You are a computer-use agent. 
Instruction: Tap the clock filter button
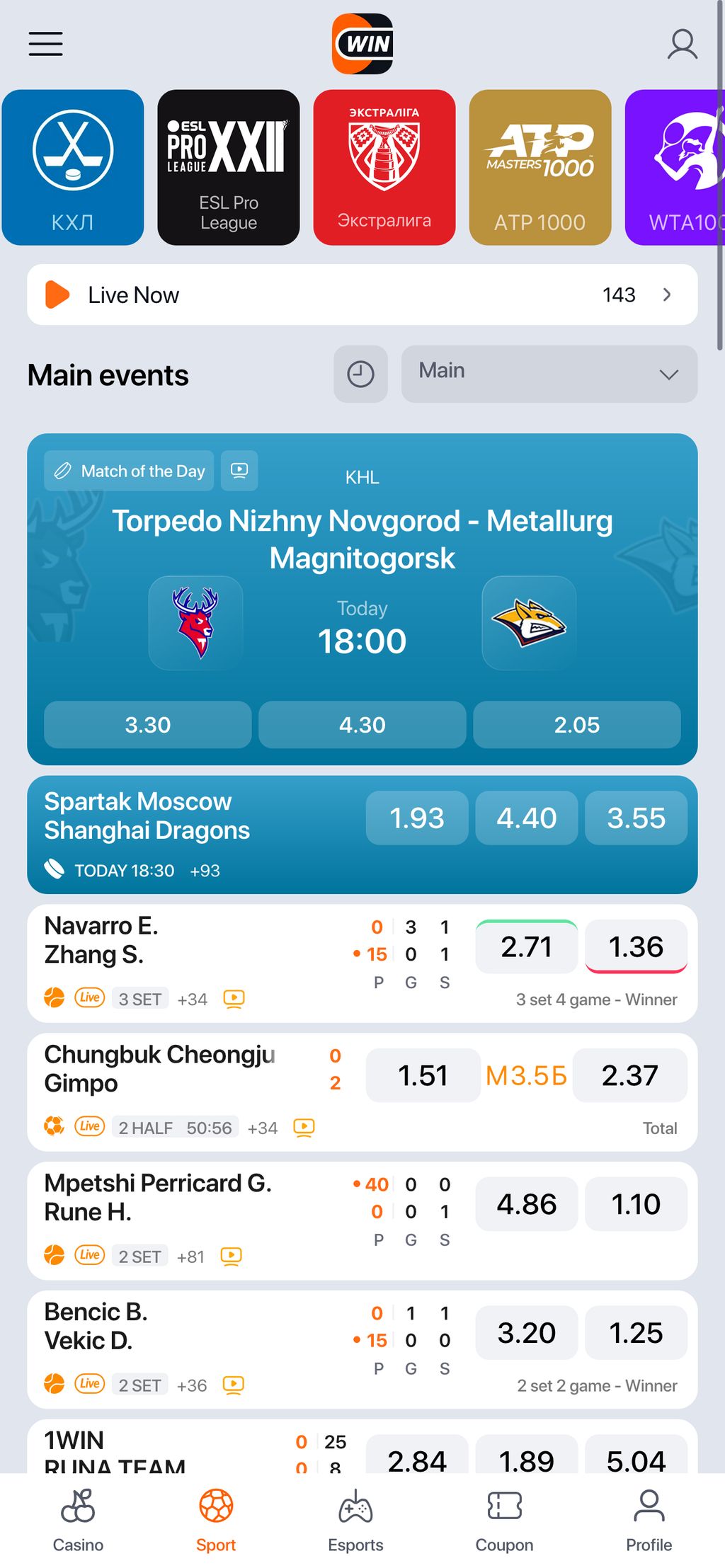[360, 374]
